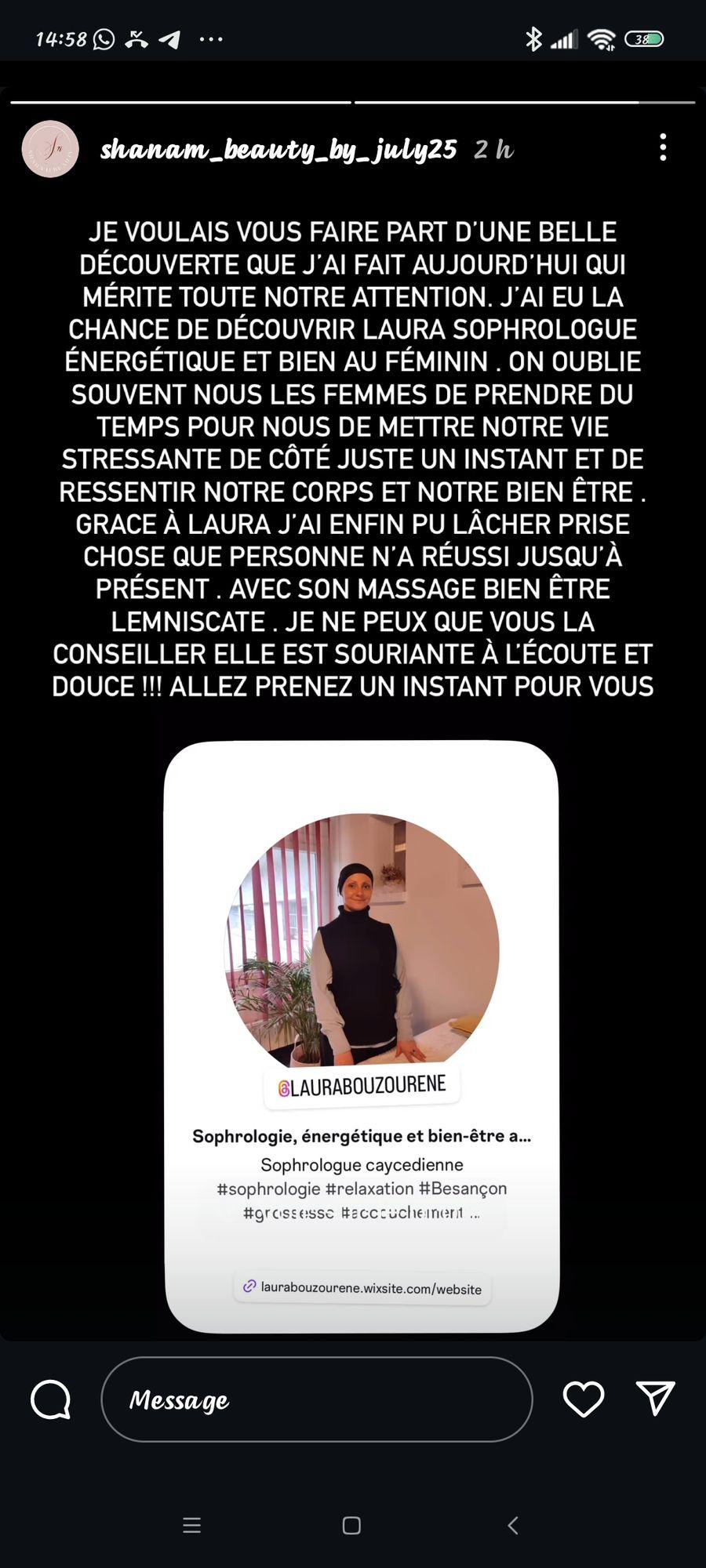Open the shanam_beauty_by_july25 username link

278,149
